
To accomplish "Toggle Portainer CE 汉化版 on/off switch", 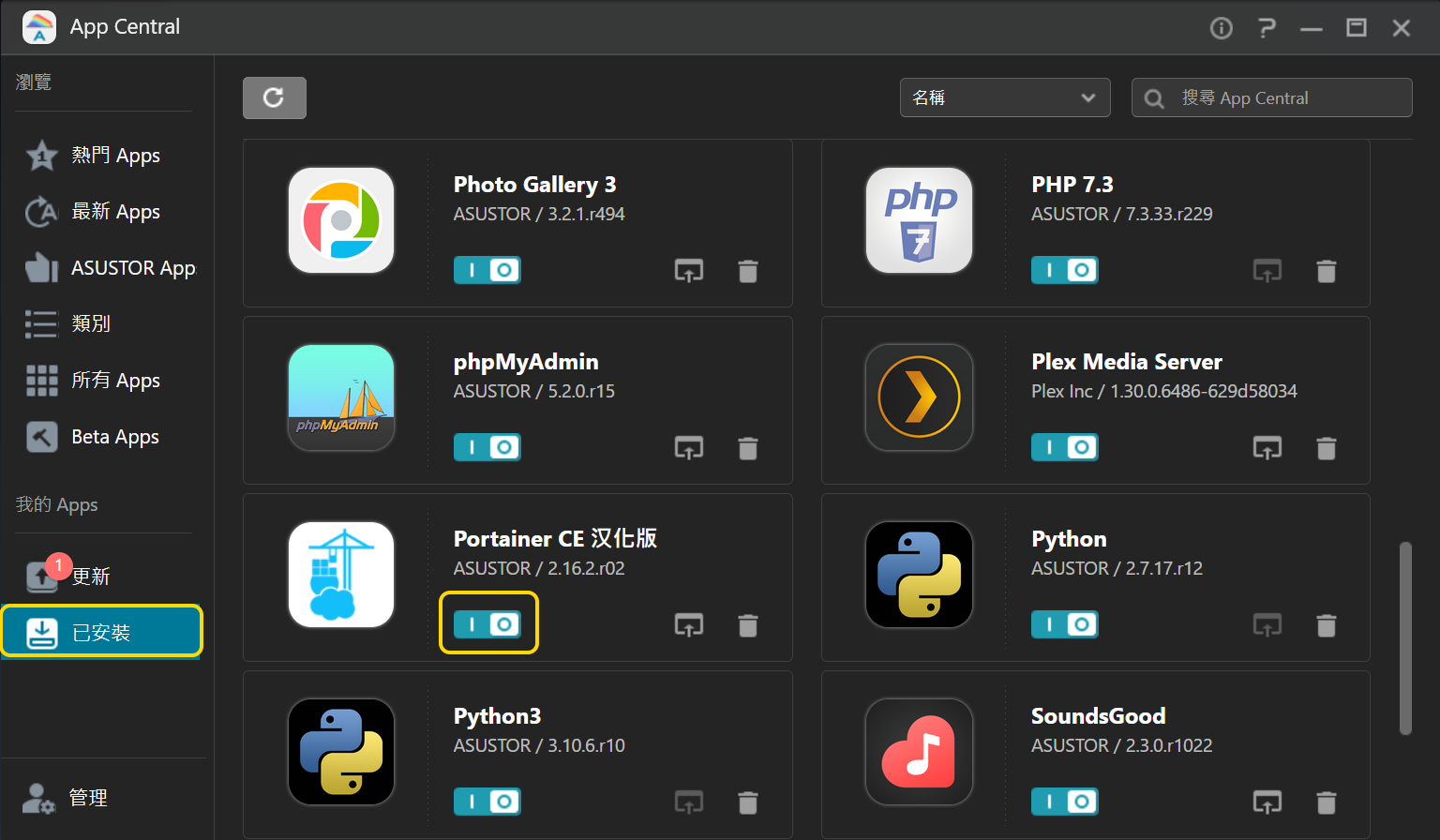I will [487, 624].
